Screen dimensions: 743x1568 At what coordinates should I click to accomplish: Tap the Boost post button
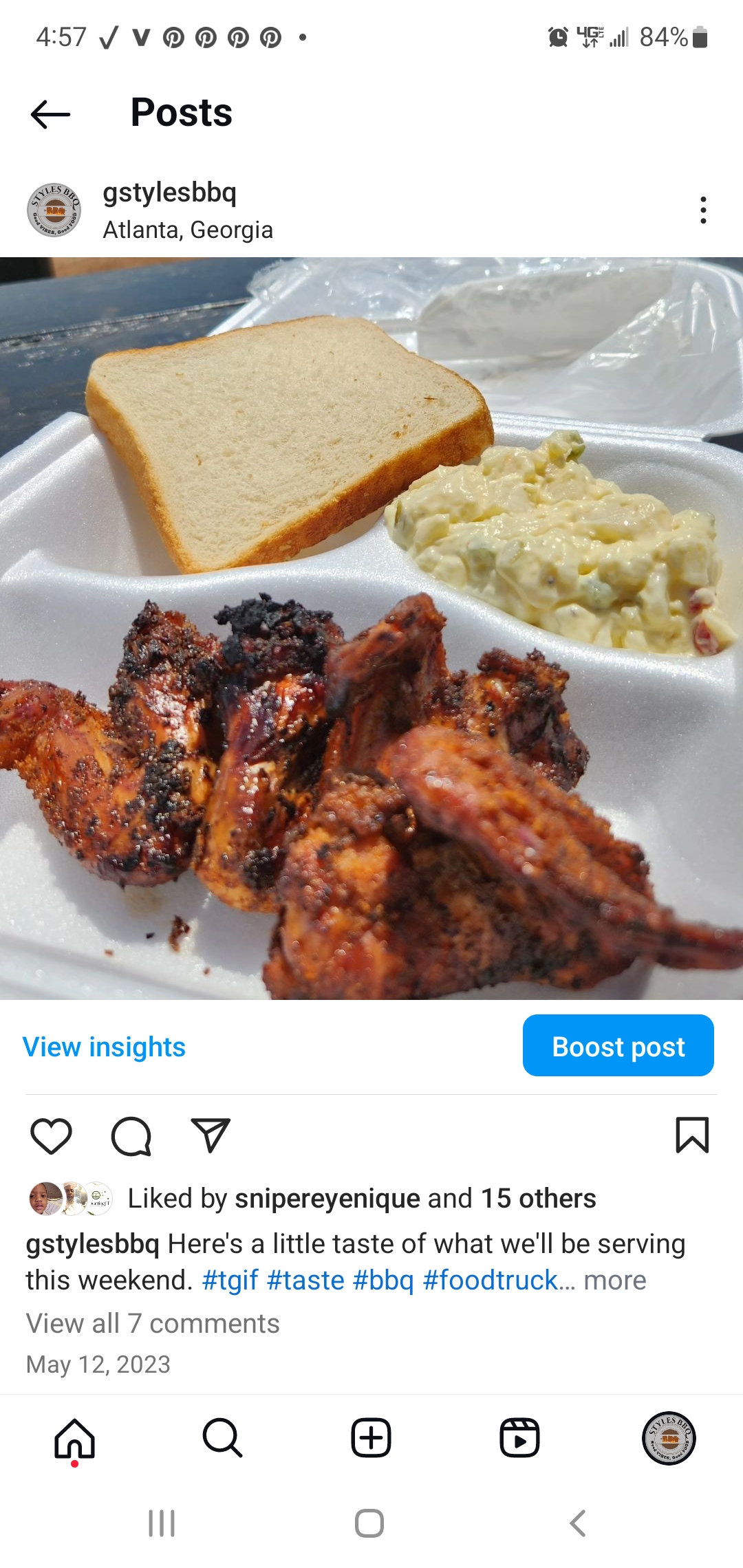(x=618, y=1045)
